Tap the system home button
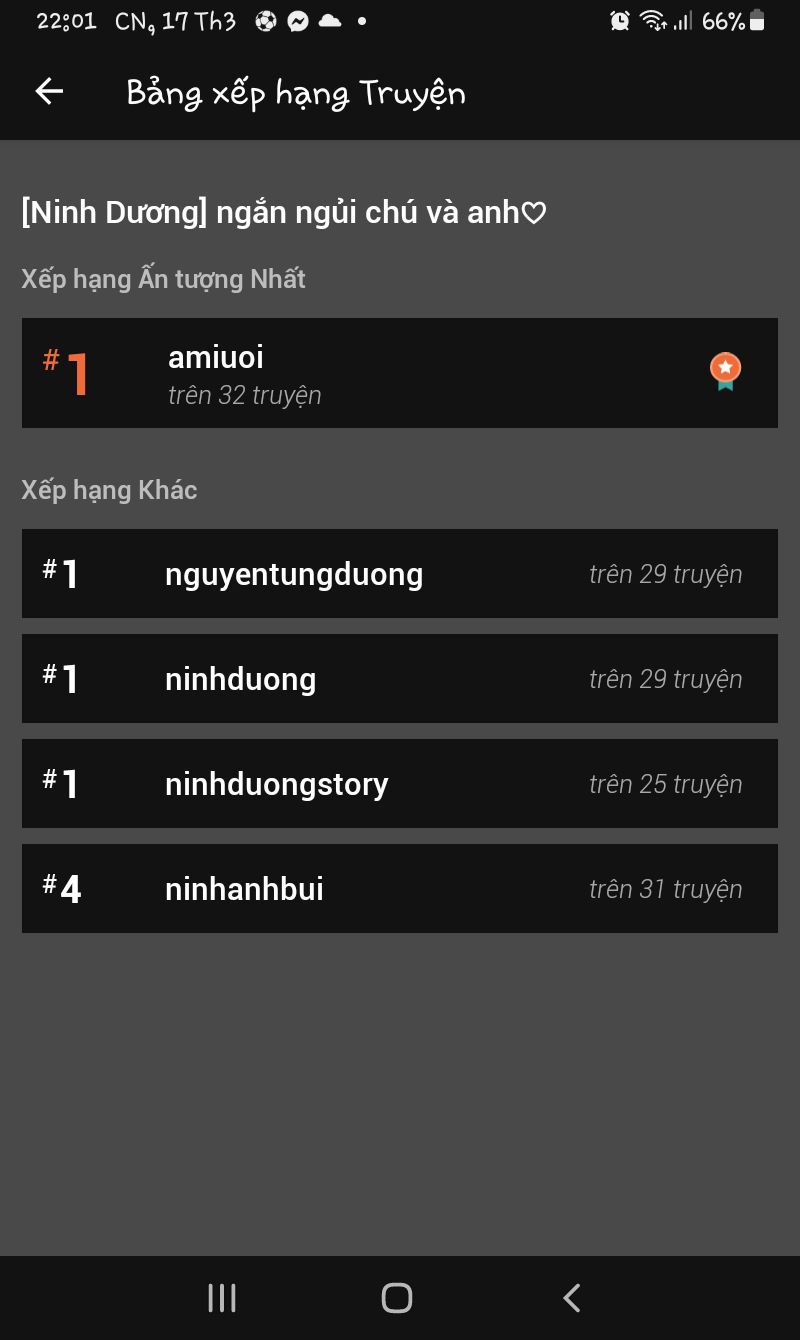Image resolution: width=800 pixels, height=1340 pixels. [x=397, y=1298]
